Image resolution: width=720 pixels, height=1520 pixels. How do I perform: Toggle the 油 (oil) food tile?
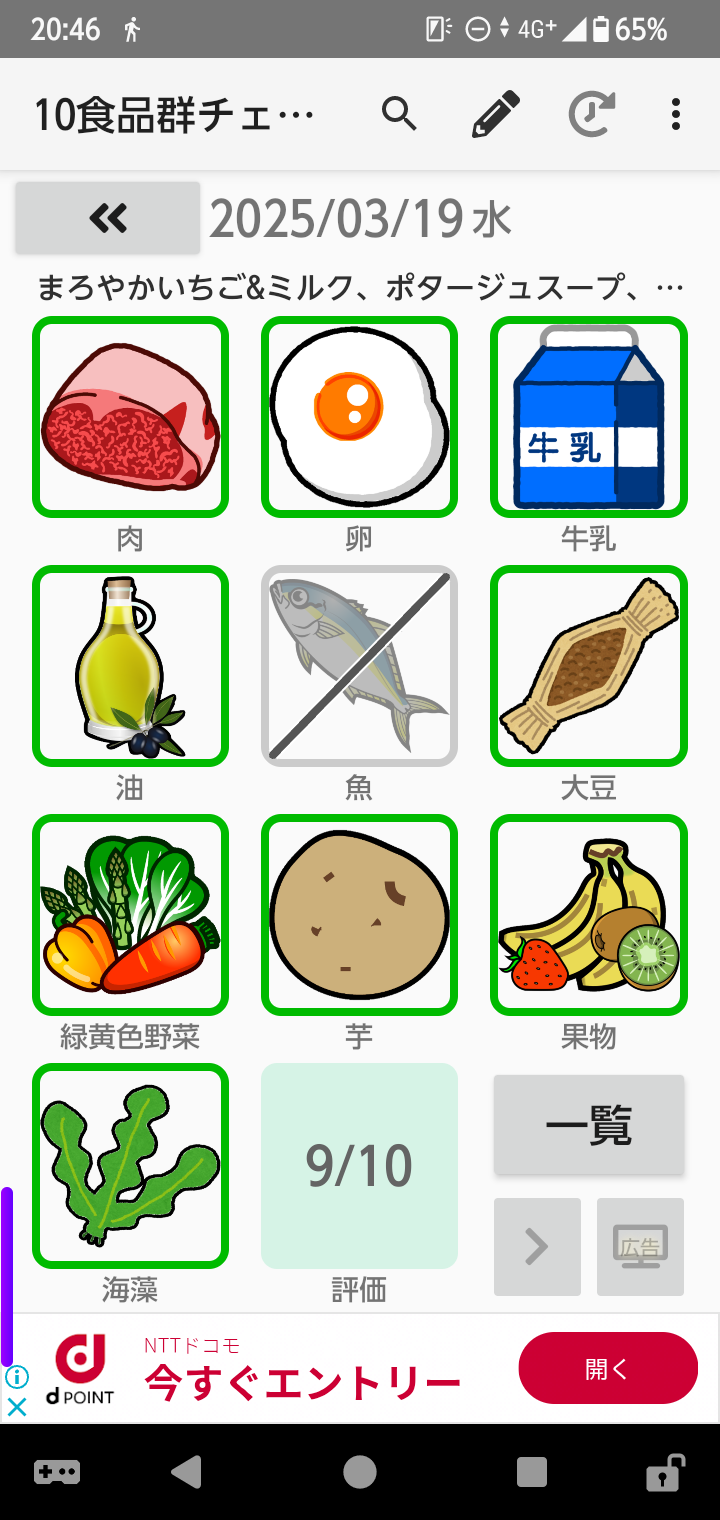coord(131,666)
